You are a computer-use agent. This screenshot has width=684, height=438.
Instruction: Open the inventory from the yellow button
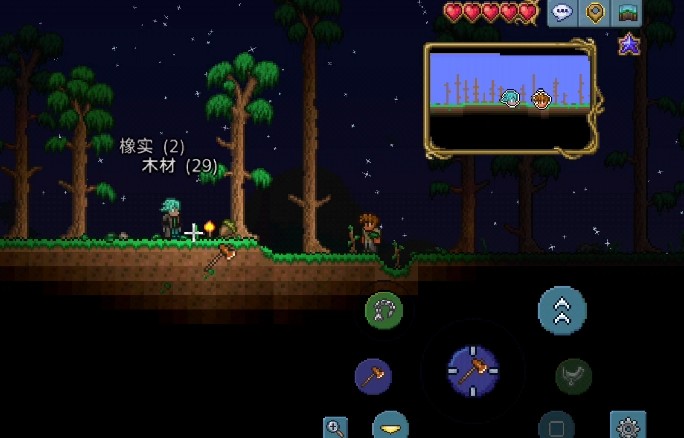pos(391,427)
